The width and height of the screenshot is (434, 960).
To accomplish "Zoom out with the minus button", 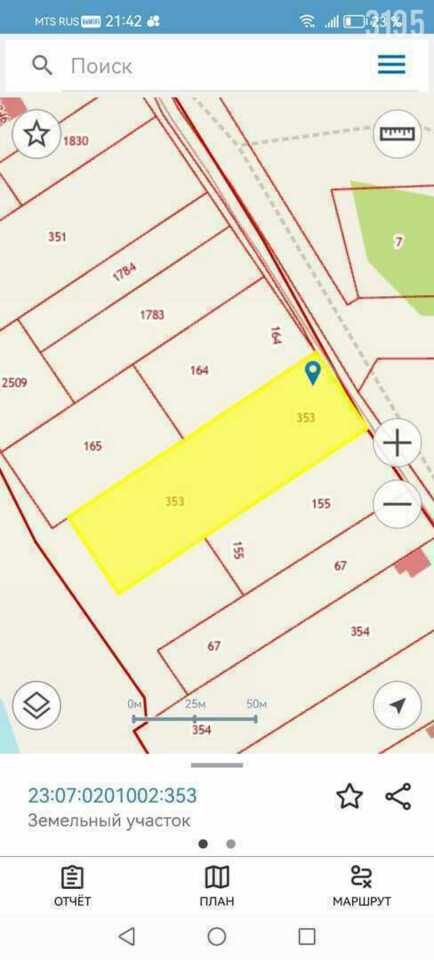I will (x=397, y=504).
